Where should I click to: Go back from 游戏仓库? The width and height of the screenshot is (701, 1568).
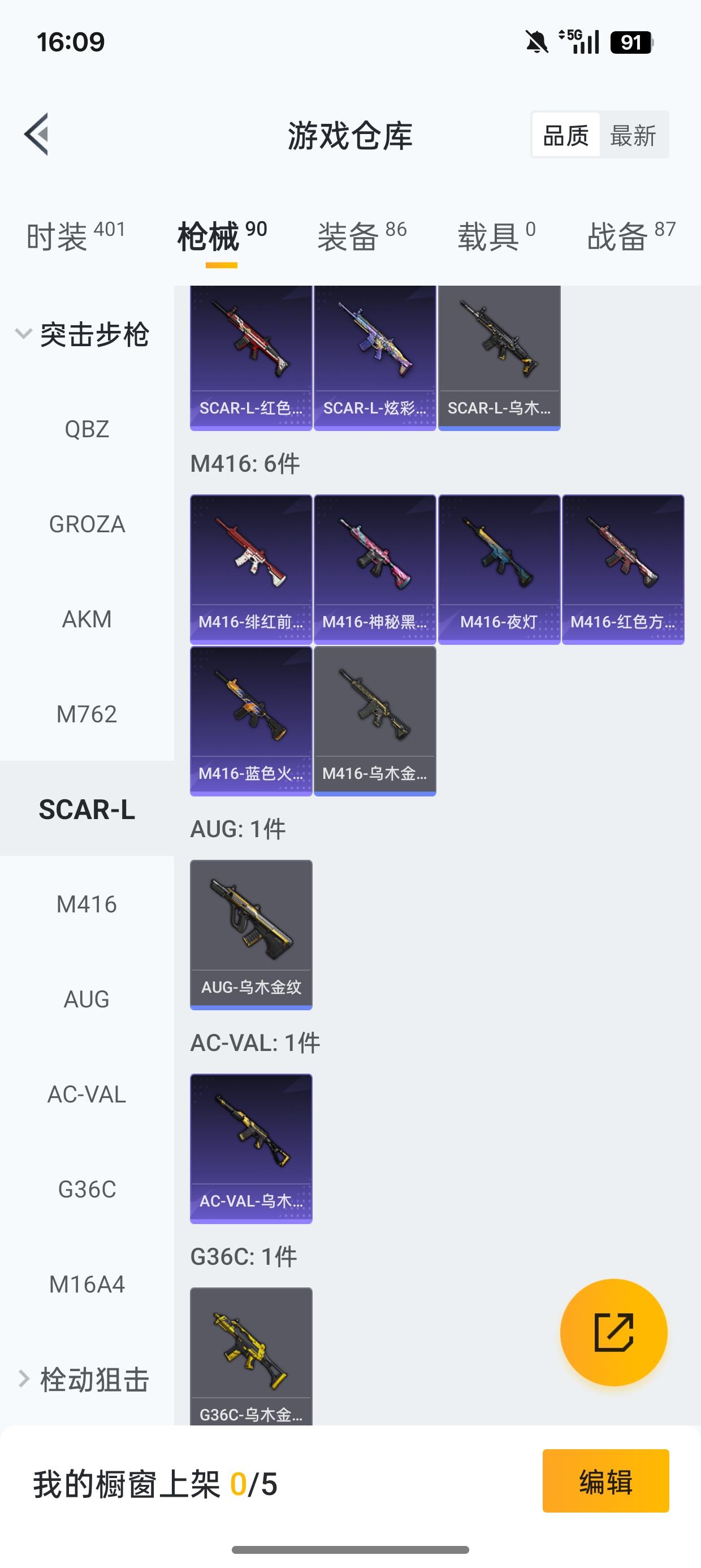pos(37,135)
